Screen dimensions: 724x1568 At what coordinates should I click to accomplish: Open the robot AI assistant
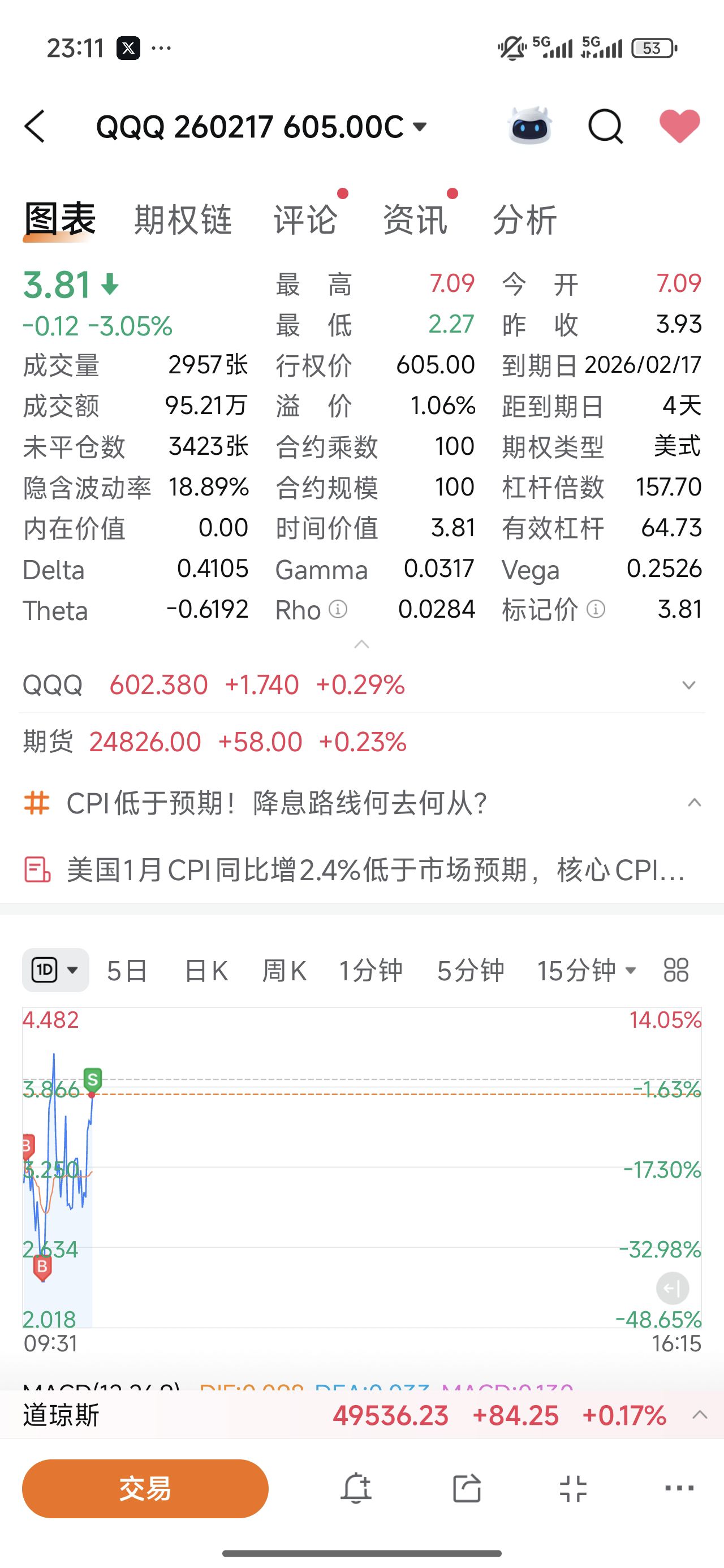click(529, 126)
